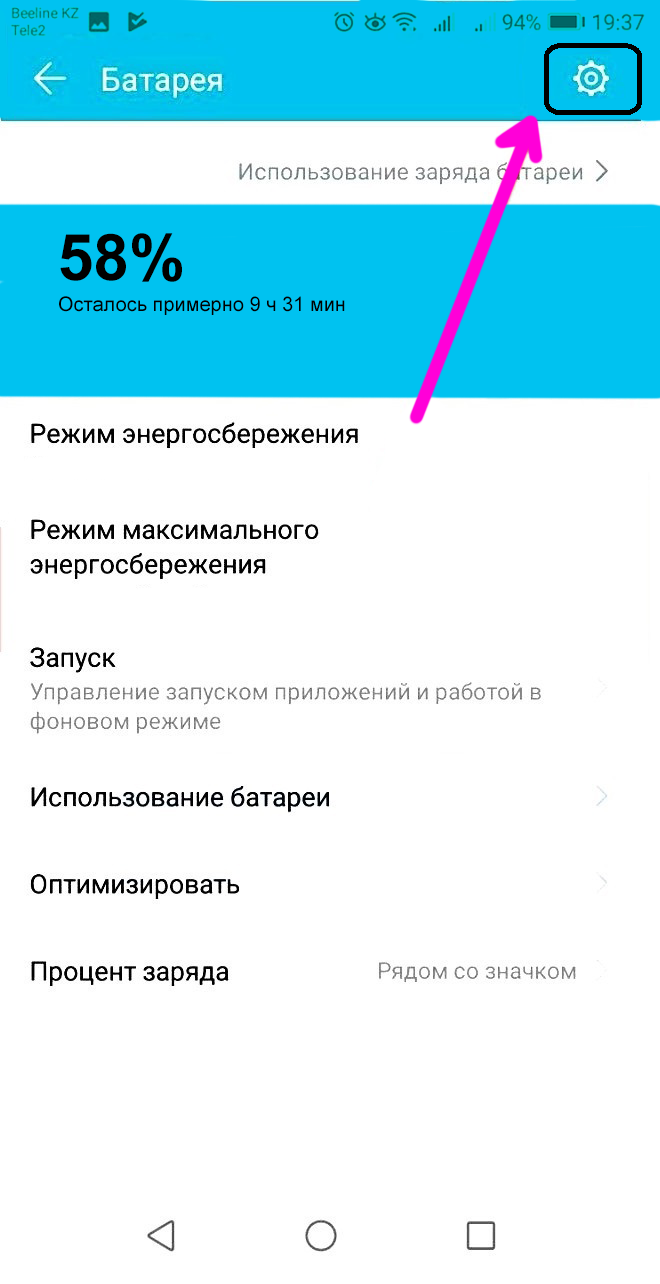The width and height of the screenshot is (660, 1284).
Task: Open Использование заряда батареи link
Action: [x=422, y=172]
